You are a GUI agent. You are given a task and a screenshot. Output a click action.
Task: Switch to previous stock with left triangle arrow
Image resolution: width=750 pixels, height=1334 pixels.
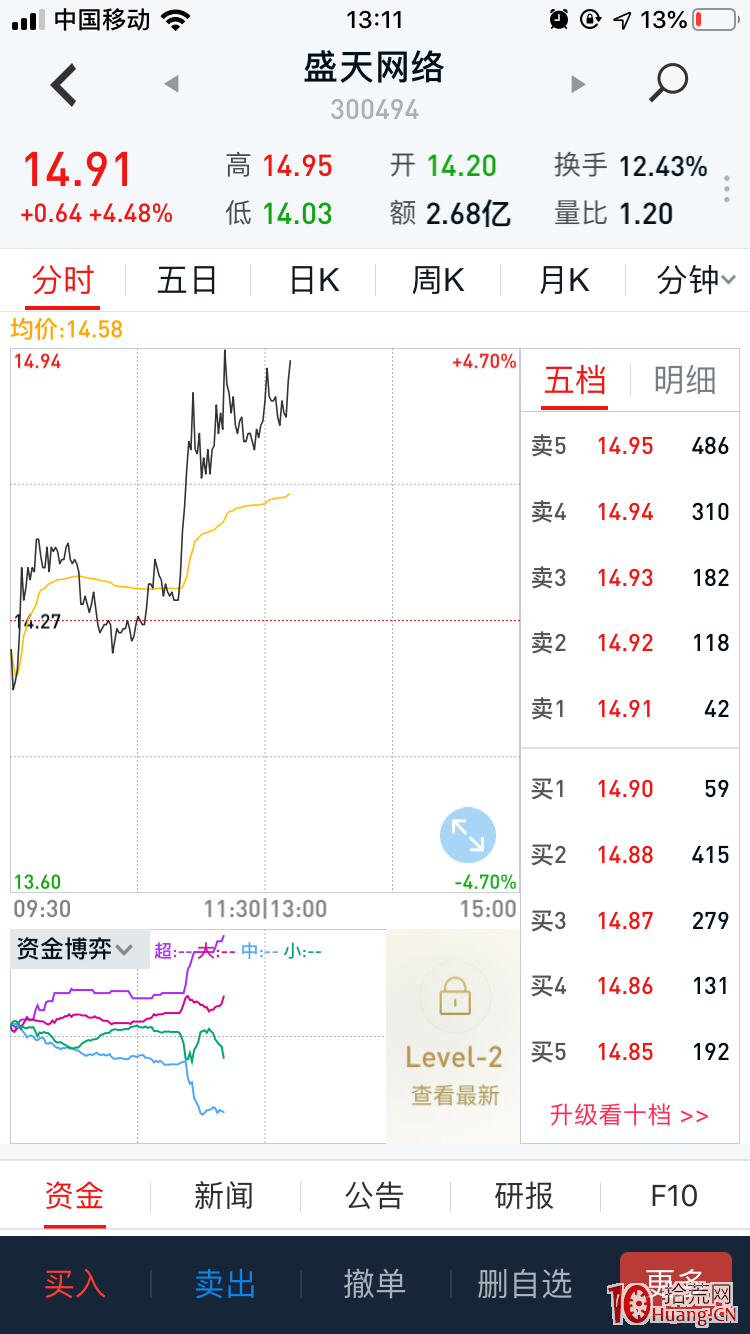point(170,85)
